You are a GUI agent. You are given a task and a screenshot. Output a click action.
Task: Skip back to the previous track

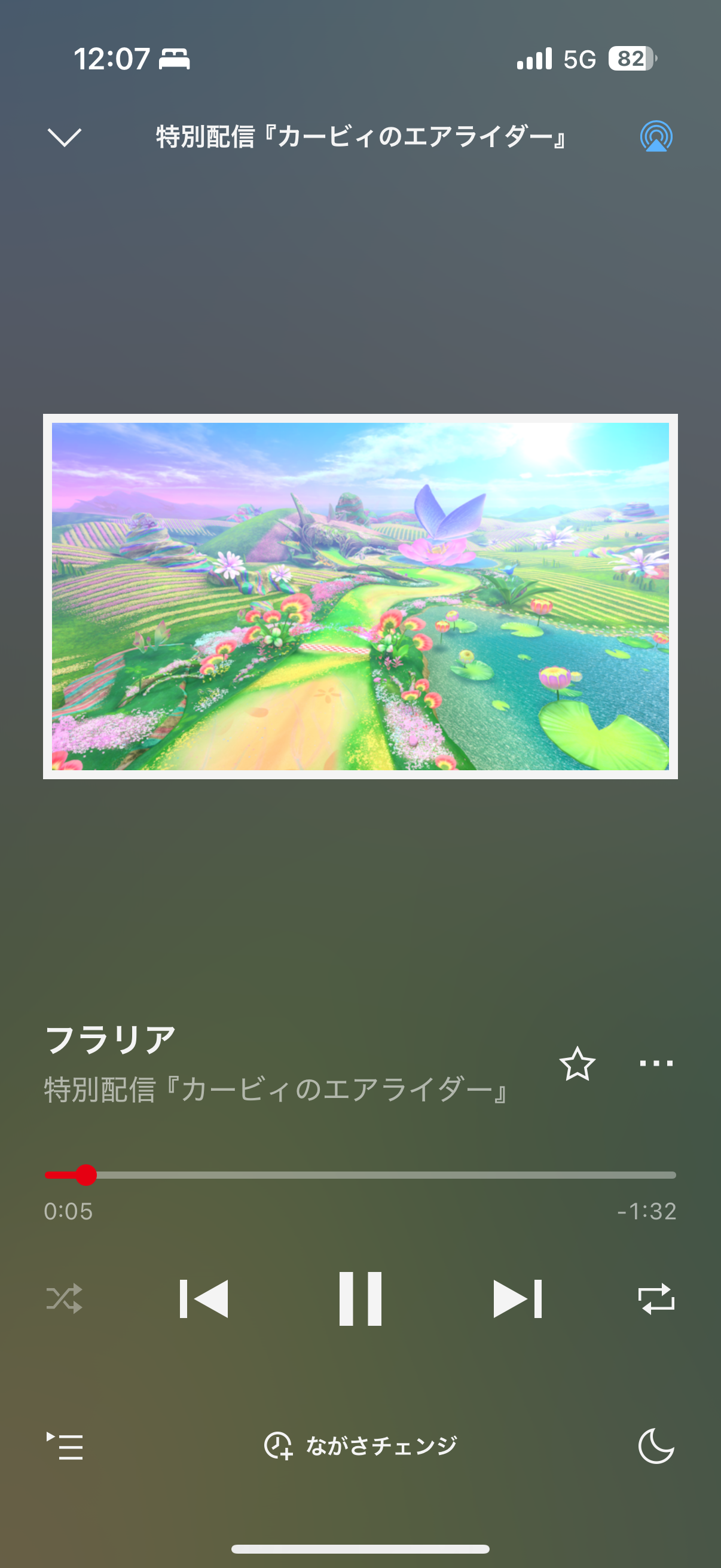tap(204, 1298)
